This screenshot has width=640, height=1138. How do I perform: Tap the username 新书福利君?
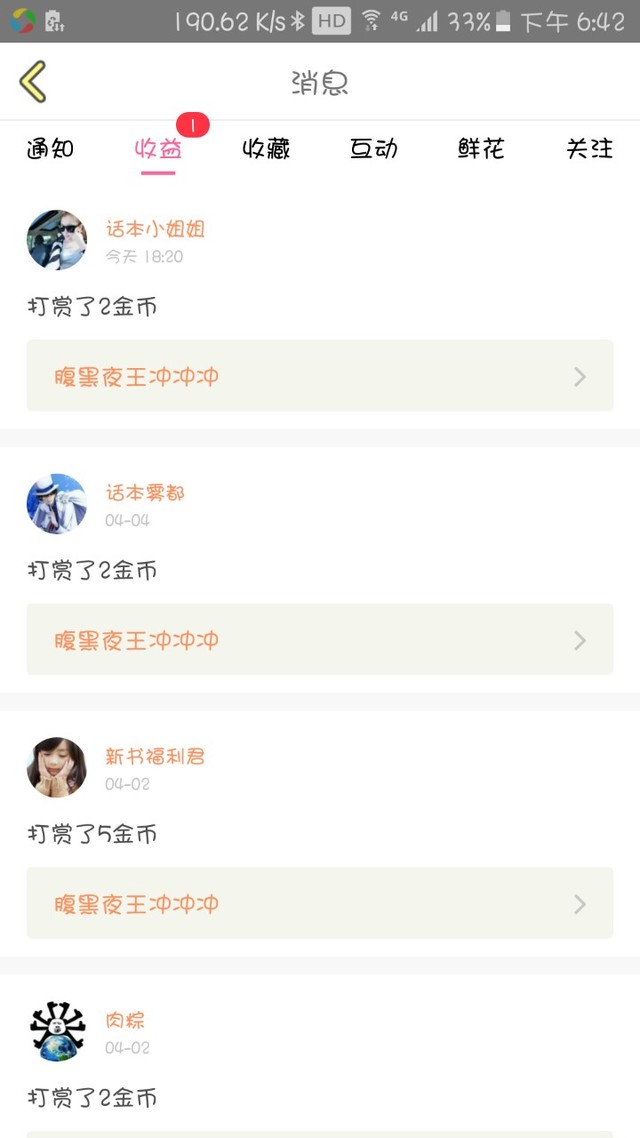(x=155, y=757)
